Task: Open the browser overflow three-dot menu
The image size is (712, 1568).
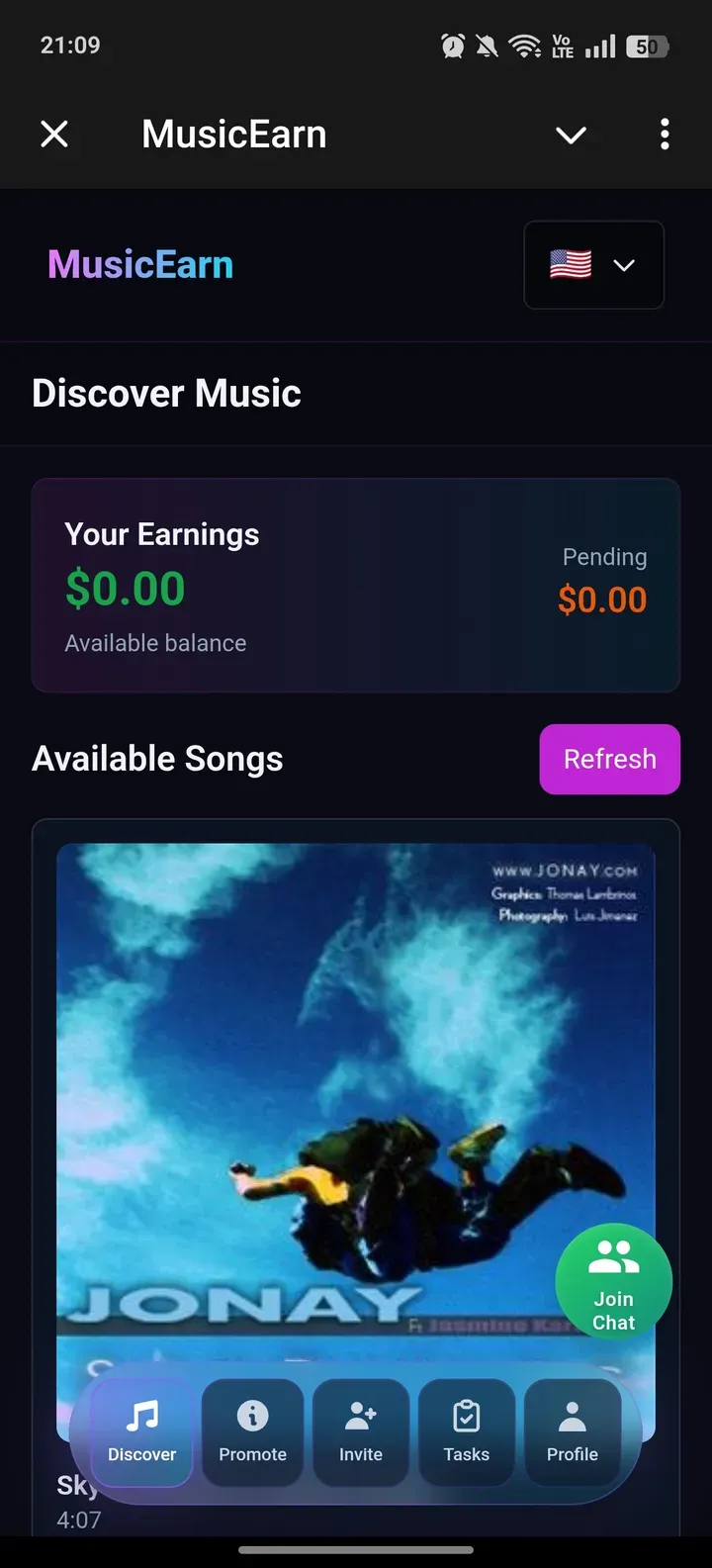Action: 664,134
